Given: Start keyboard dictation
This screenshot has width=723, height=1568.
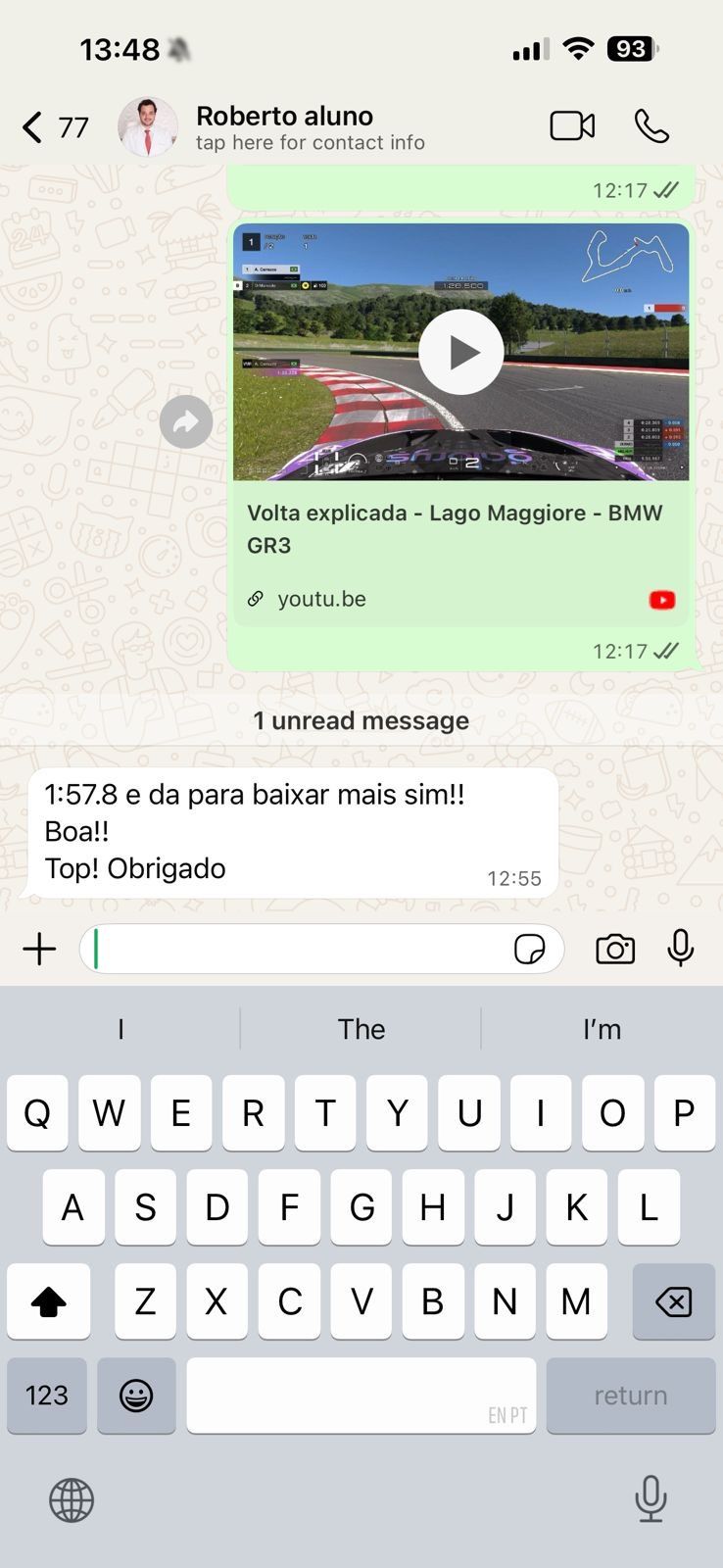Looking at the screenshot, I should [x=651, y=1499].
